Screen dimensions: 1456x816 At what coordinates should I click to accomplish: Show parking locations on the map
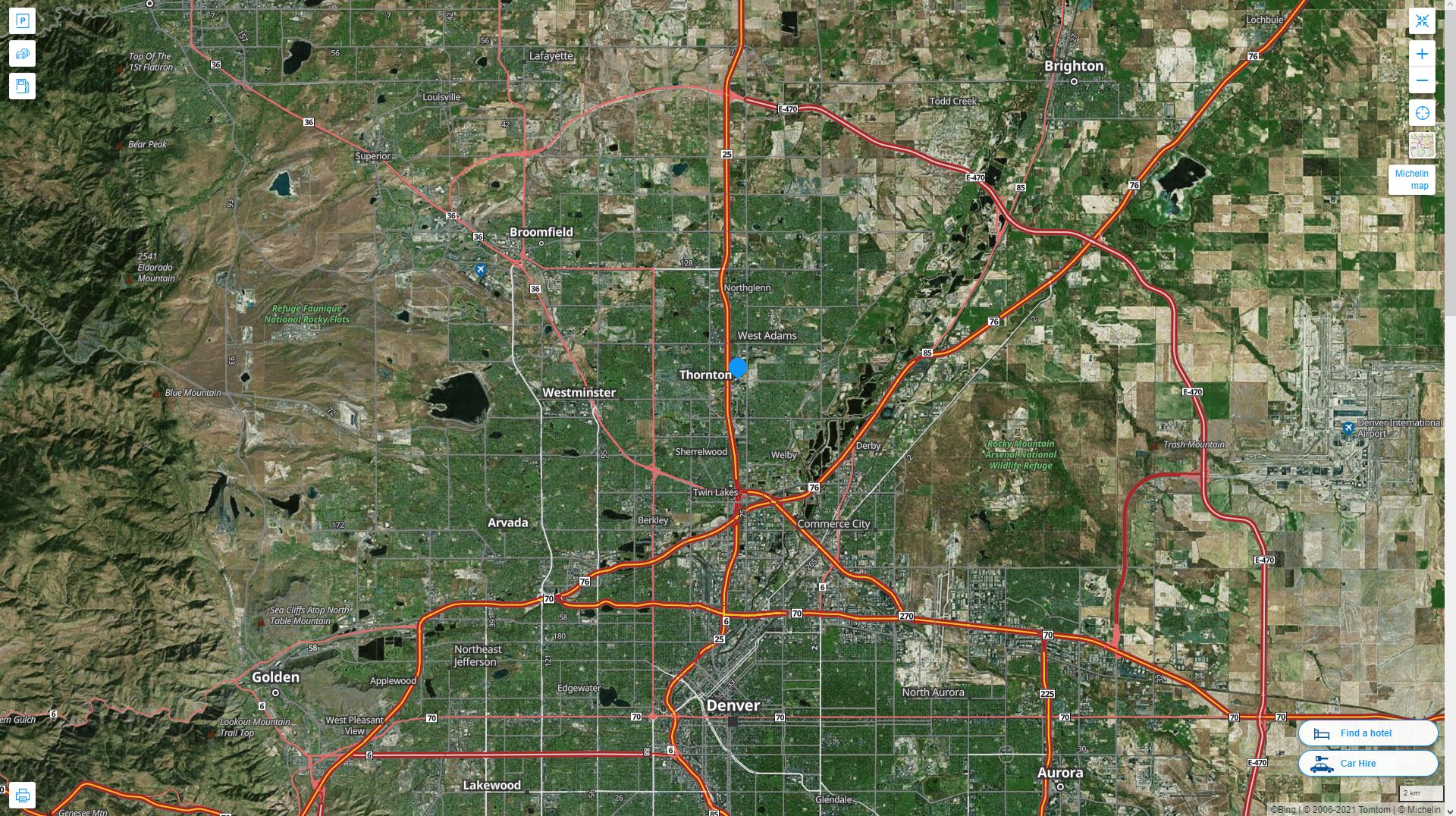click(x=22, y=20)
